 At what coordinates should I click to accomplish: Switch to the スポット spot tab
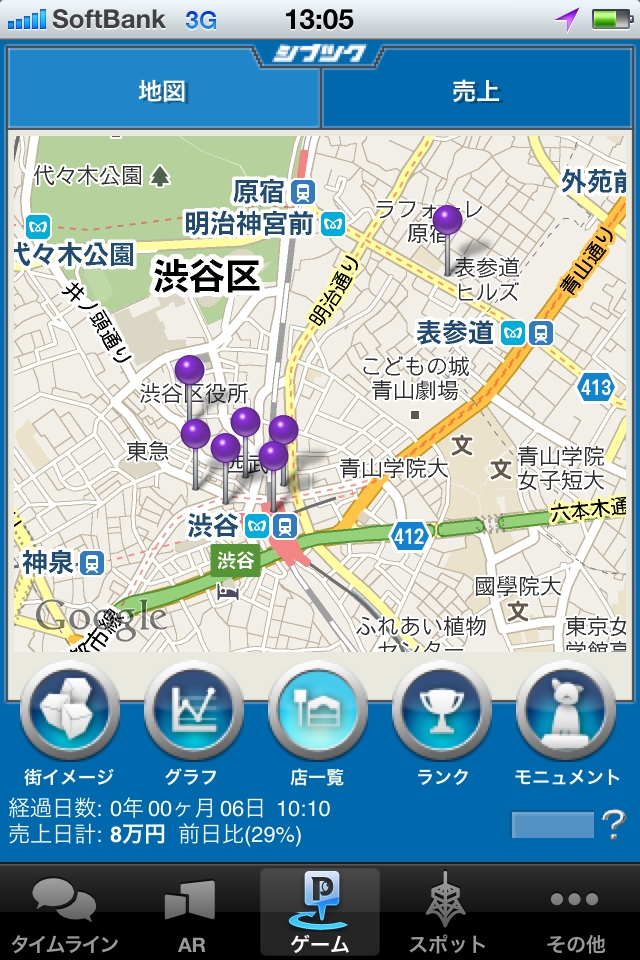447,914
